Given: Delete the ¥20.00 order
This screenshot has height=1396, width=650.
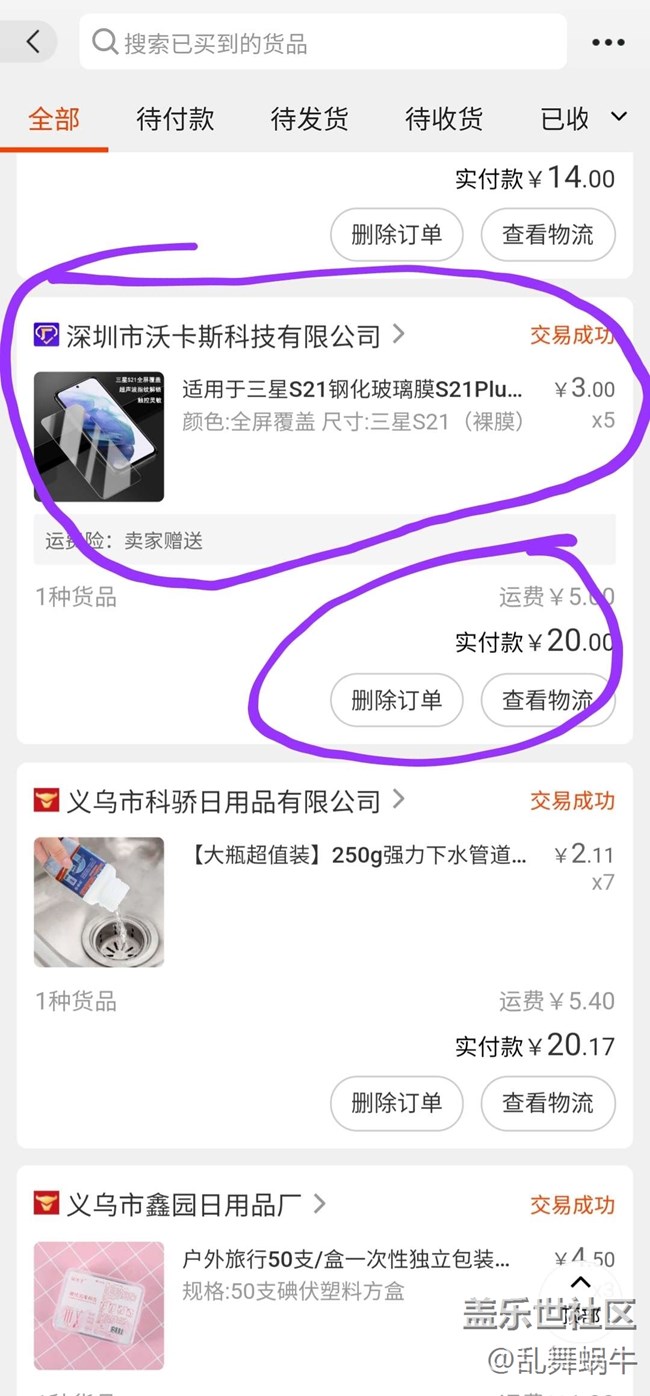Looking at the screenshot, I should [396, 700].
